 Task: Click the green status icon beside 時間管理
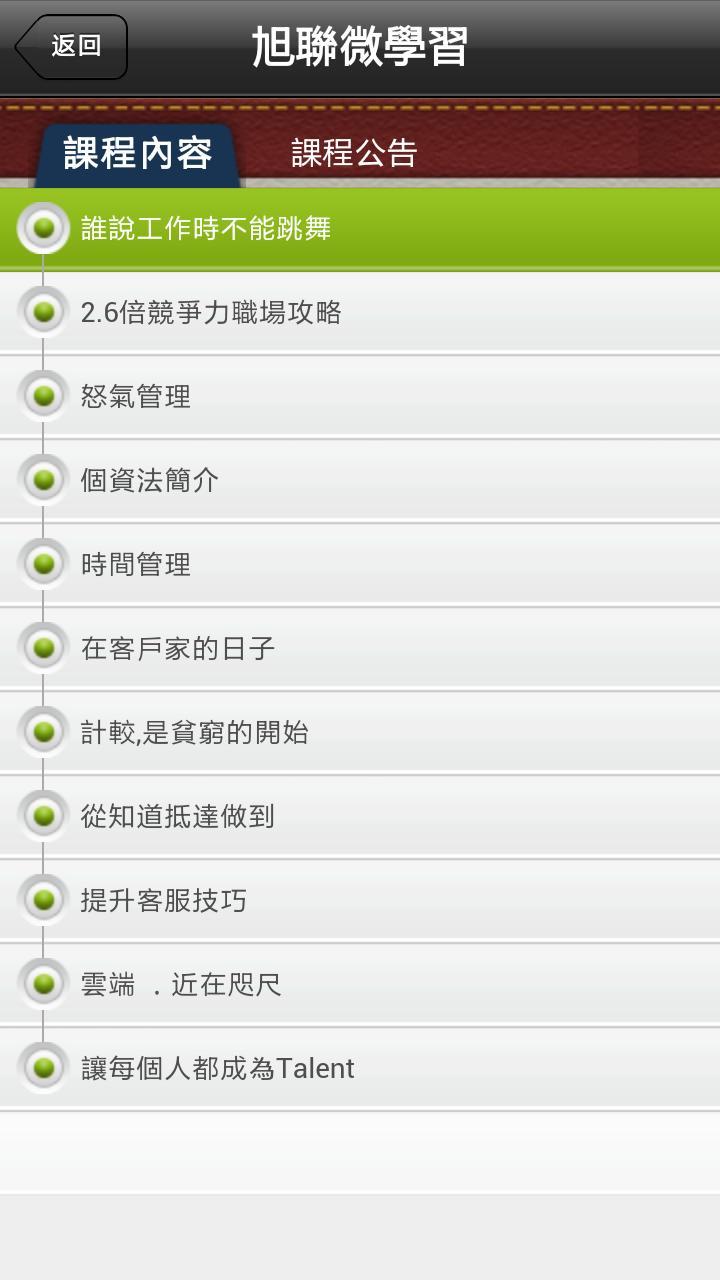pos(42,564)
